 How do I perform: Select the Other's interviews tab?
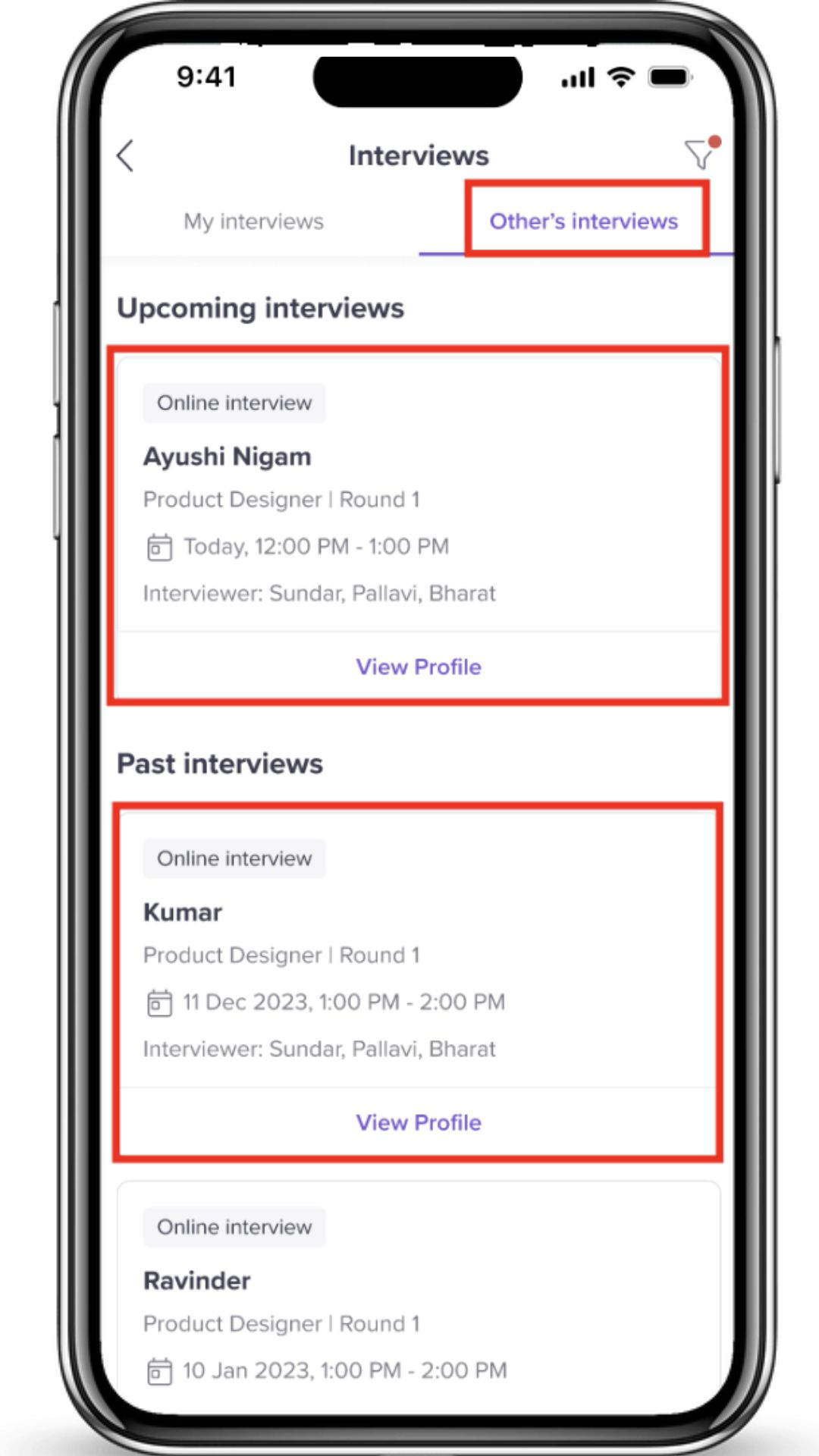click(x=583, y=221)
